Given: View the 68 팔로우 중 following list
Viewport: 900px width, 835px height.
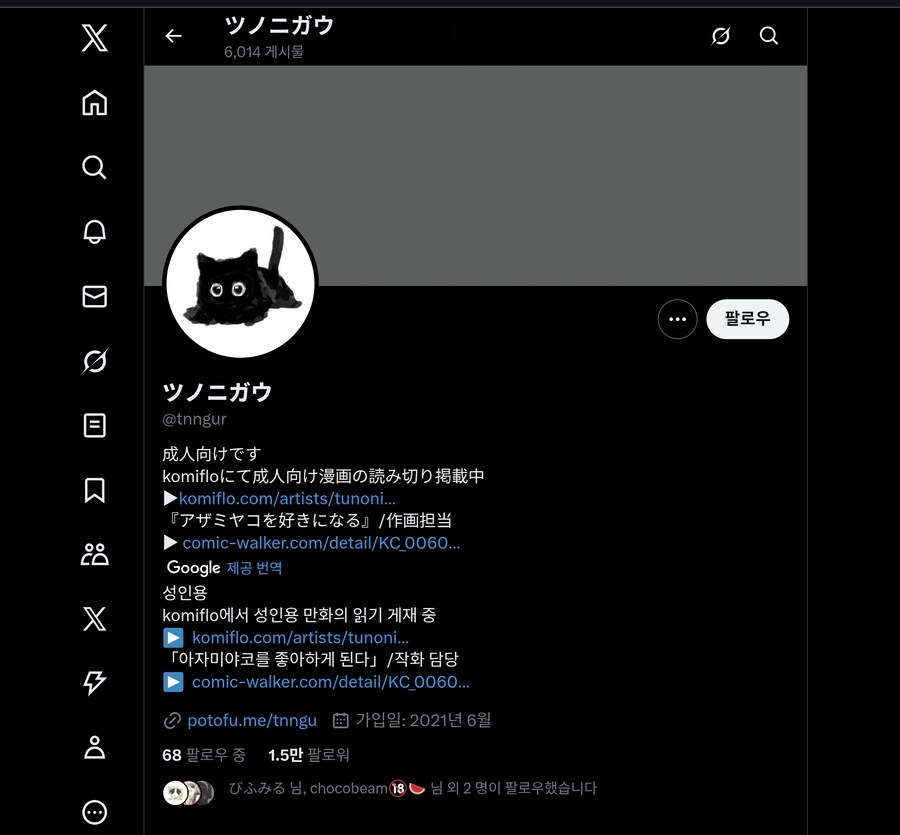Looking at the screenshot, I should tap(204, 755).
